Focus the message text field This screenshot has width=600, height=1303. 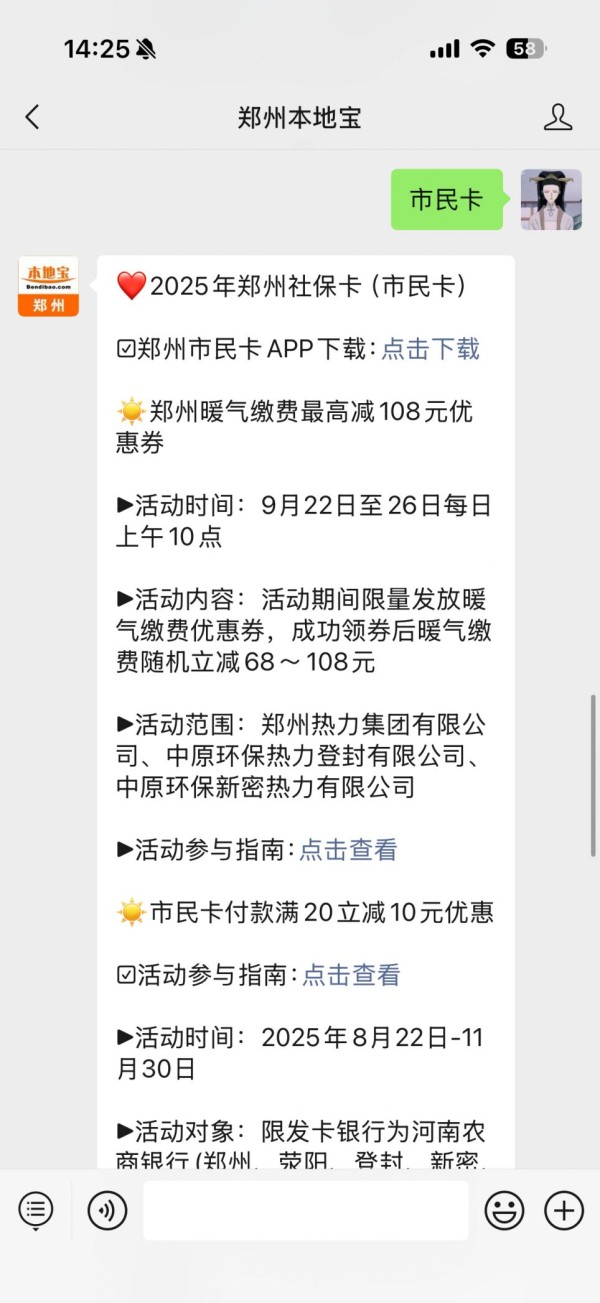(x=305, y=1210)
